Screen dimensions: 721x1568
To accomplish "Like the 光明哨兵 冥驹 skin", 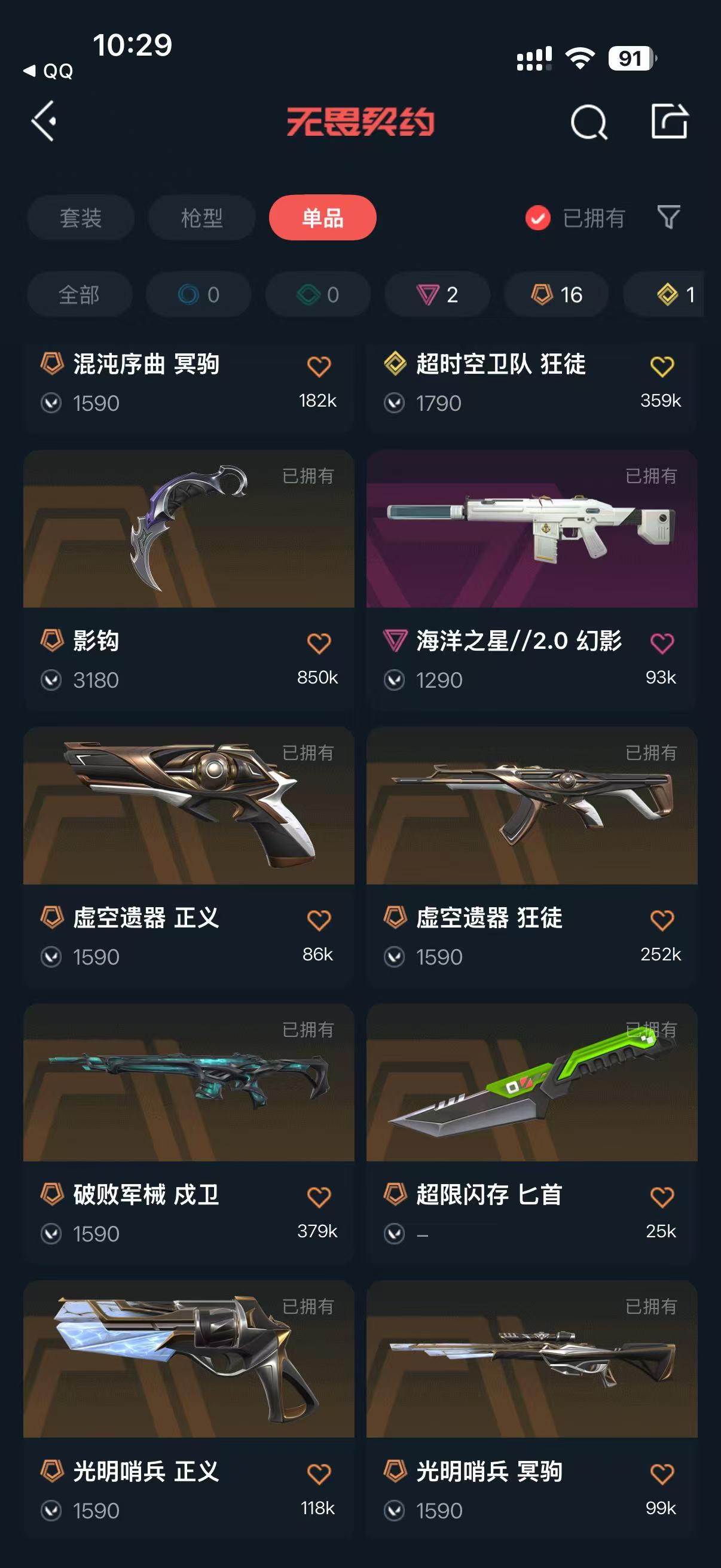I will coord(662,1474).
